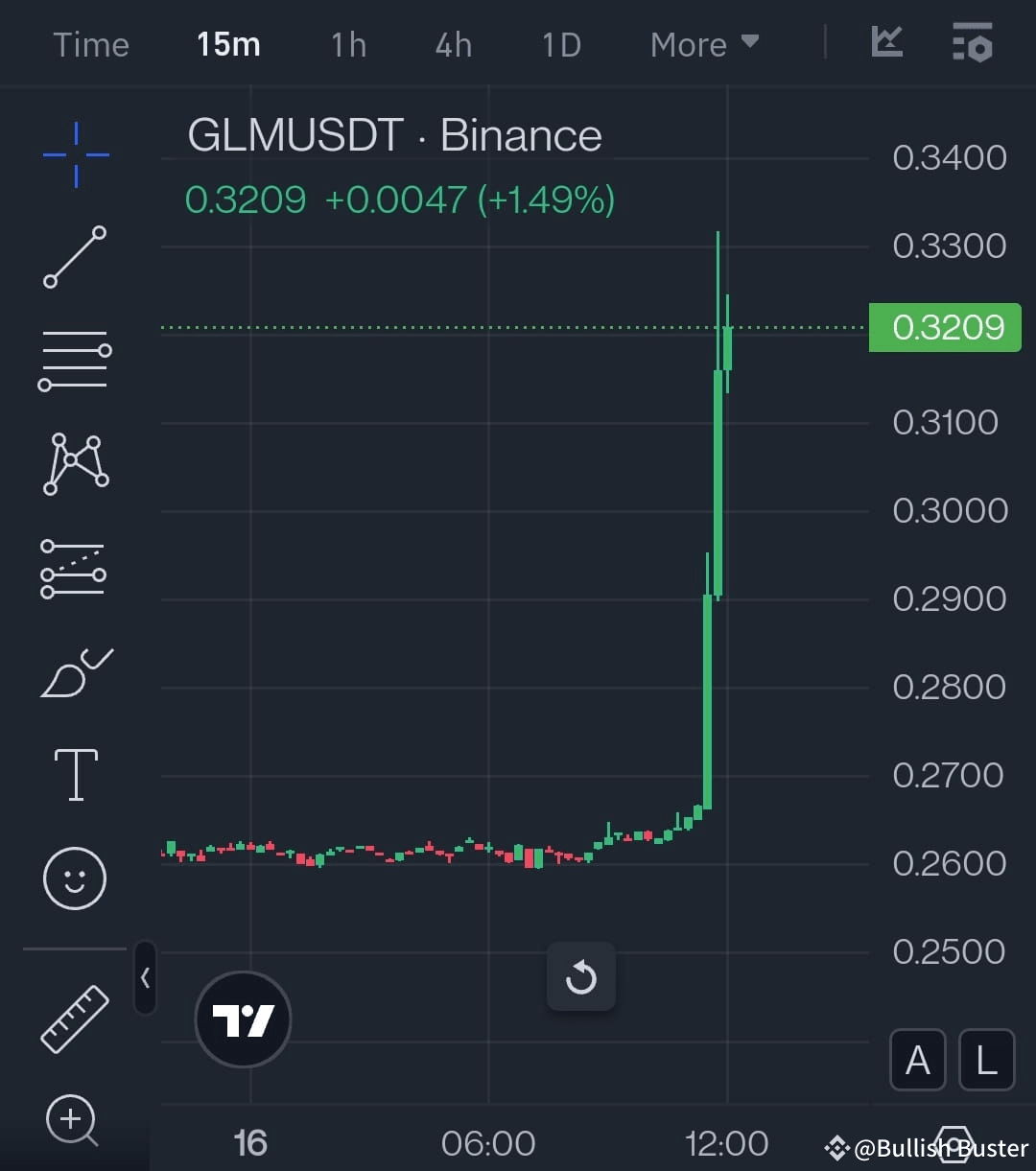Open the prediction and measurement tools
The image size is (1036, 1171).
pyautogui.click(x=74, y=571)
